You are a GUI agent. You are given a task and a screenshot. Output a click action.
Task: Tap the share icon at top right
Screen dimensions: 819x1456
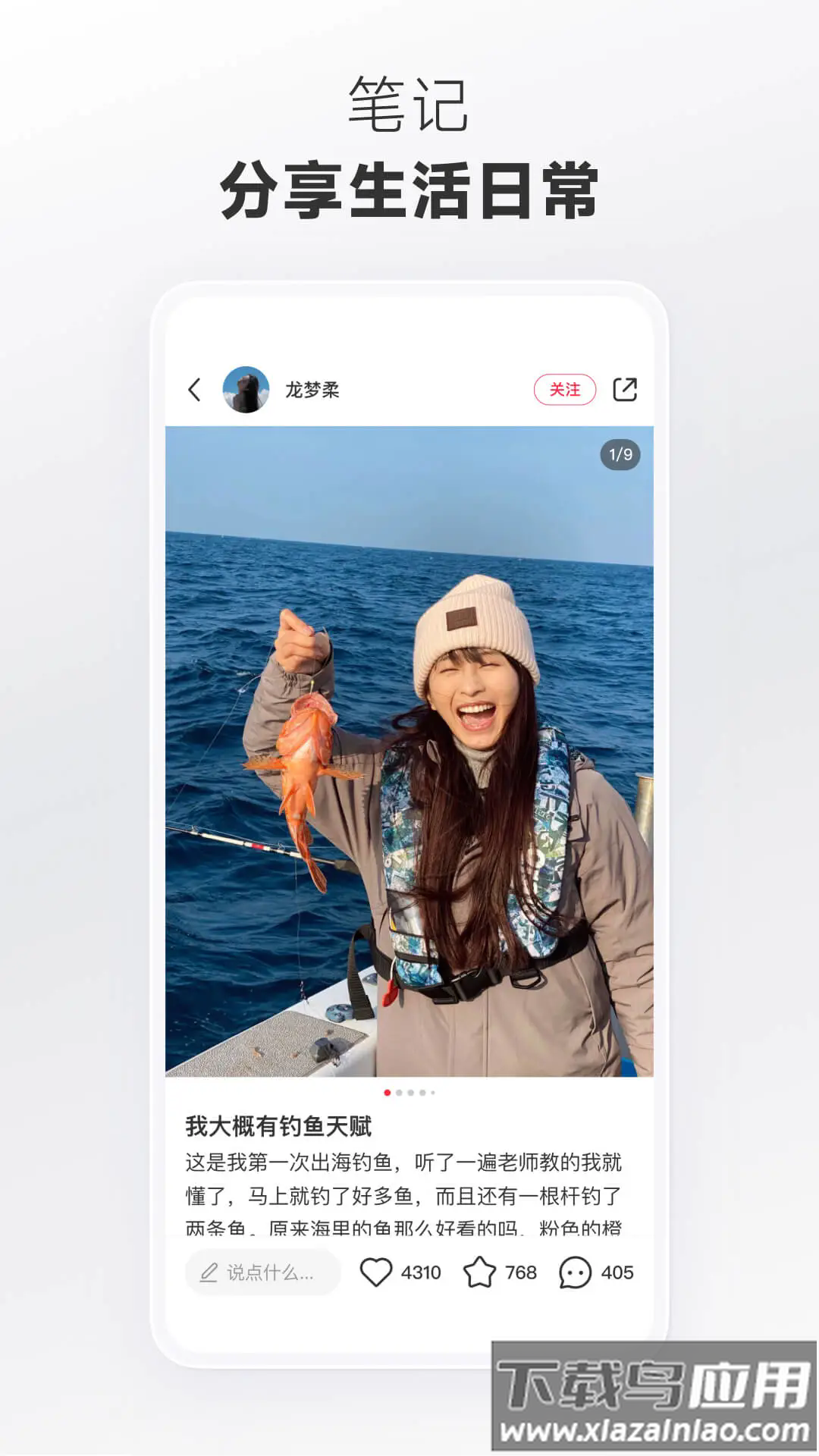(626, 389)
